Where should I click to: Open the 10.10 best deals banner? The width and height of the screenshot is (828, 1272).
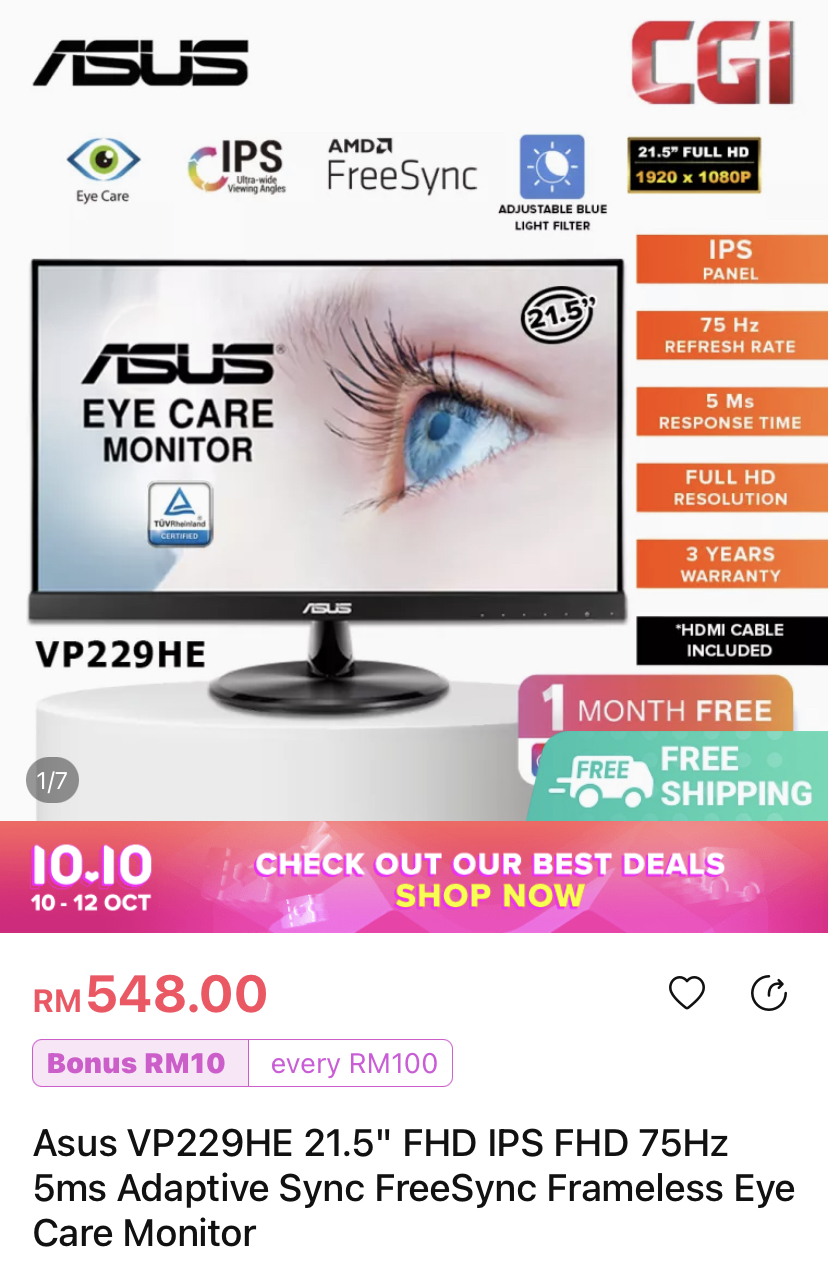point(414,877)
